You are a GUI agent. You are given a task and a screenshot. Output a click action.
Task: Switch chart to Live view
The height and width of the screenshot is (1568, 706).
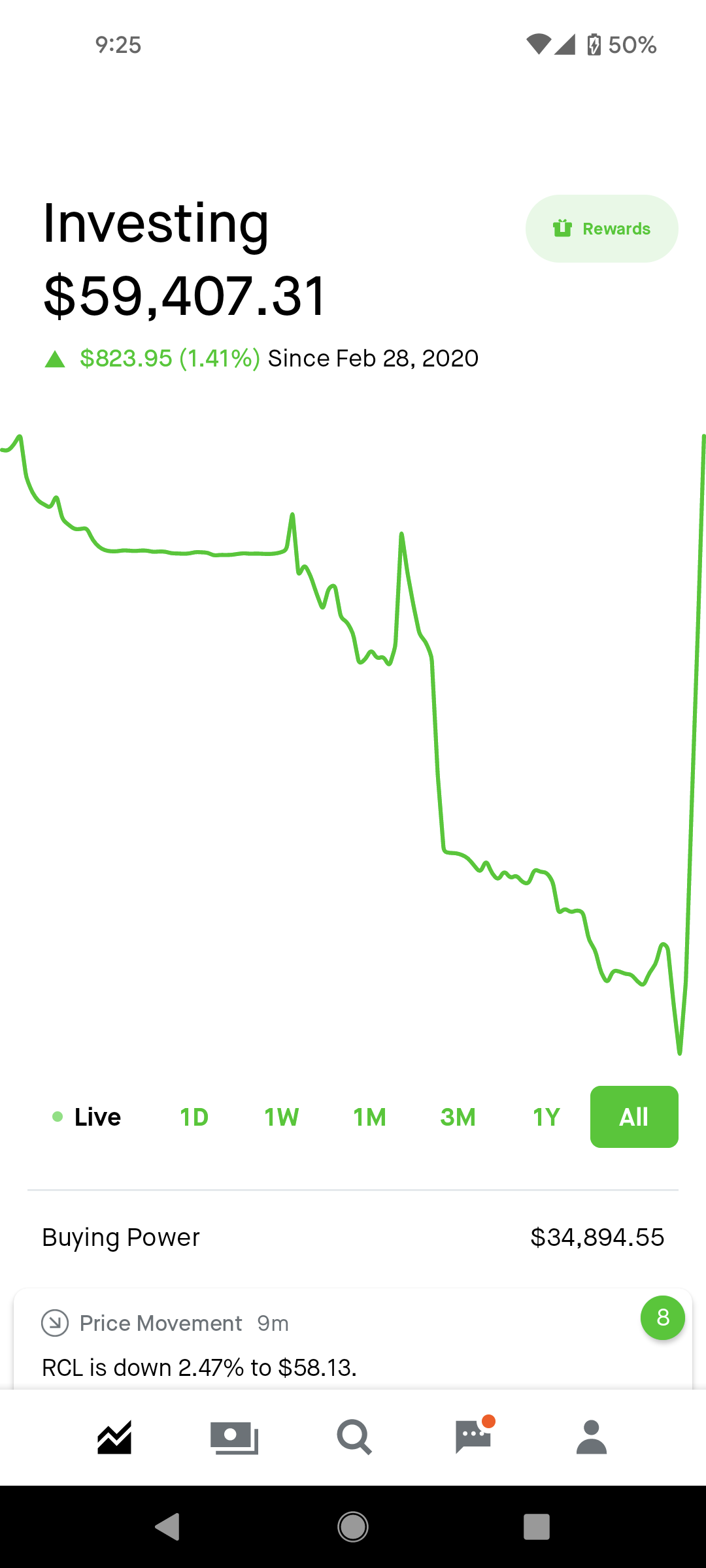pos(87,1117)
